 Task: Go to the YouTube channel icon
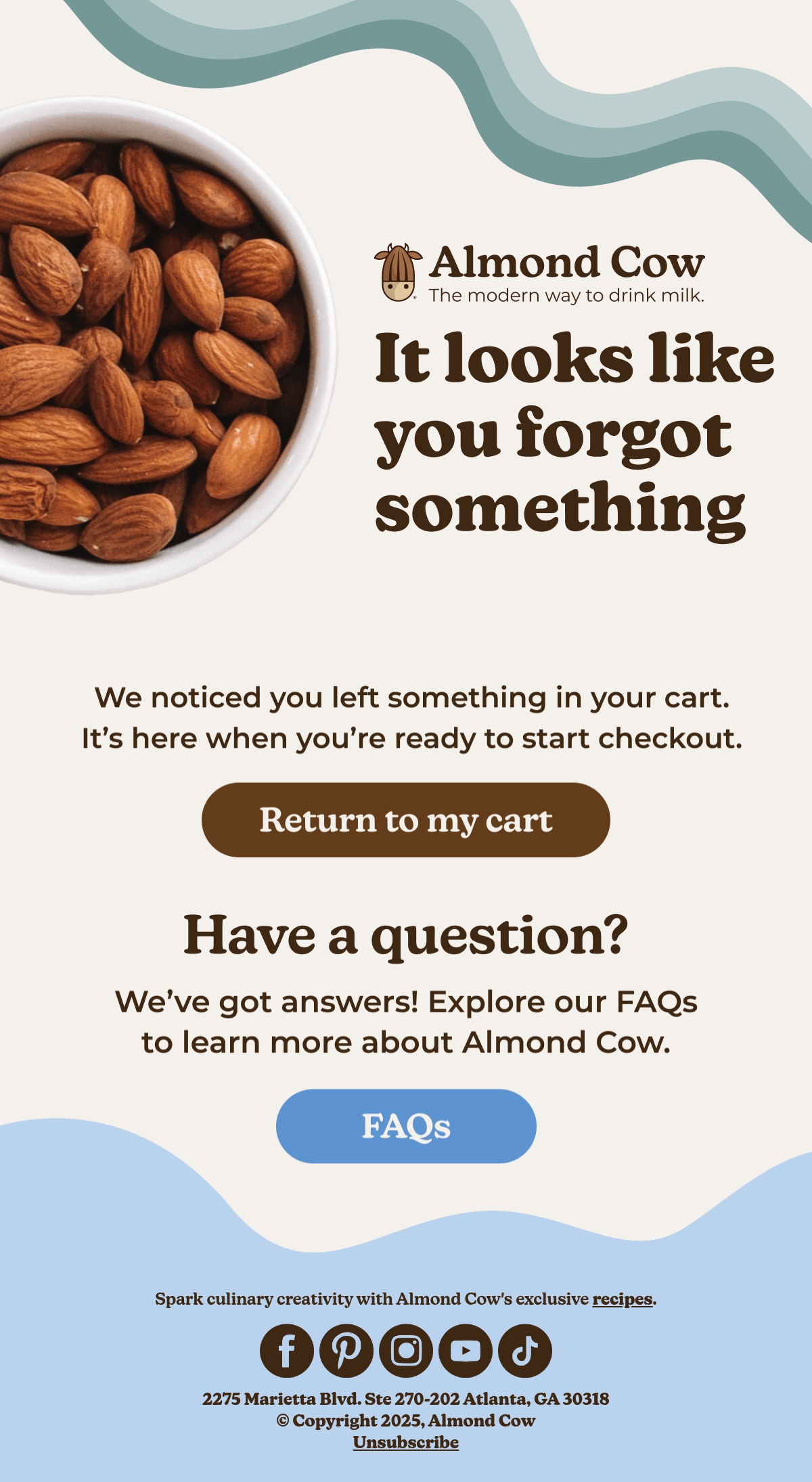(x=466, y=1351)
